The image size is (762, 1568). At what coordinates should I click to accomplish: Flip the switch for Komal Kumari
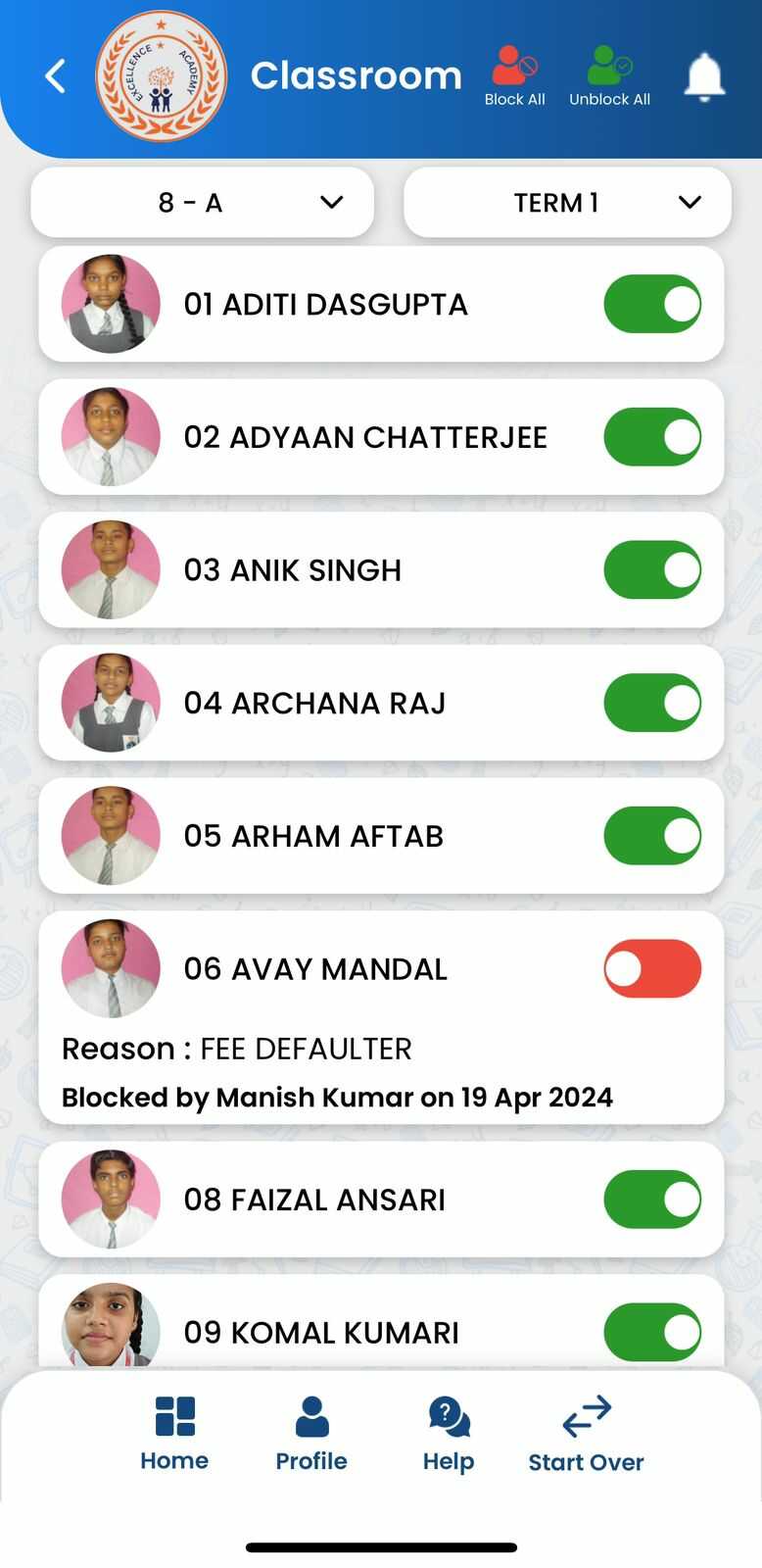pos(652,1332)
